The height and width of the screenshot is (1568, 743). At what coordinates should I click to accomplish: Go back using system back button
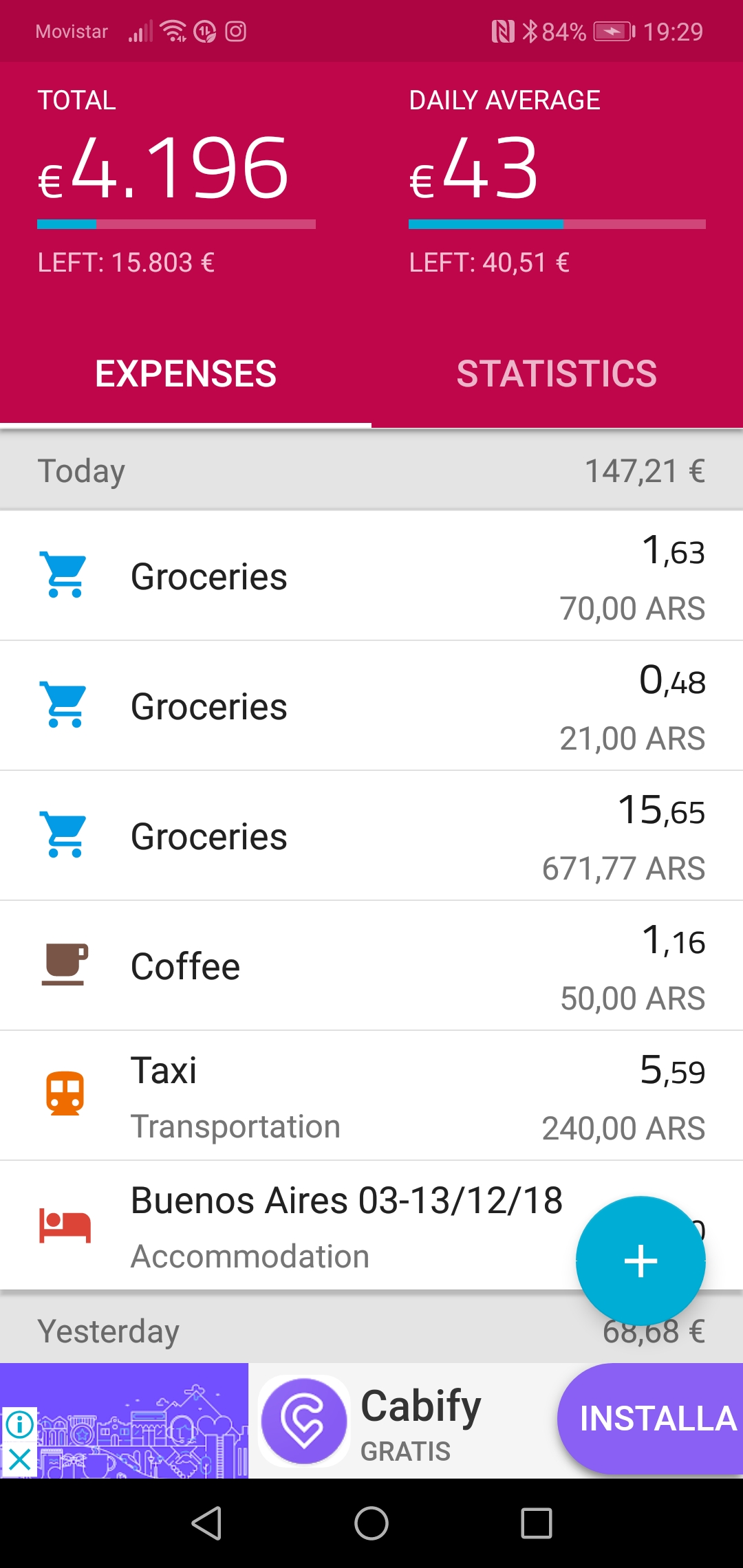[x=206, y=1523]
